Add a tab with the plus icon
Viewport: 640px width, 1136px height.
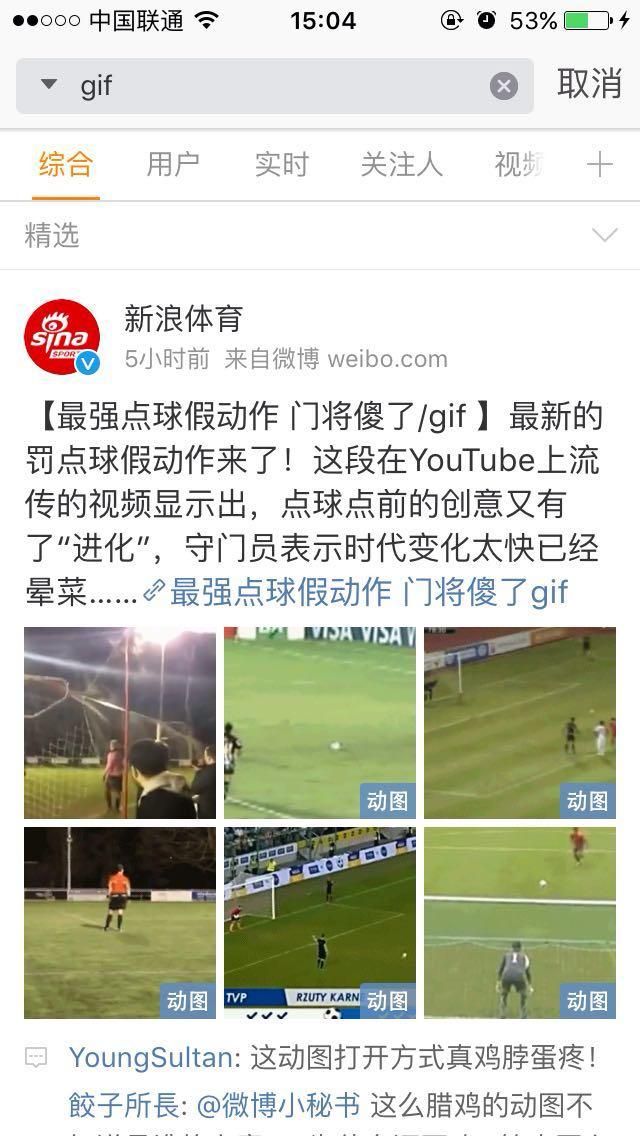click(599, 165)
